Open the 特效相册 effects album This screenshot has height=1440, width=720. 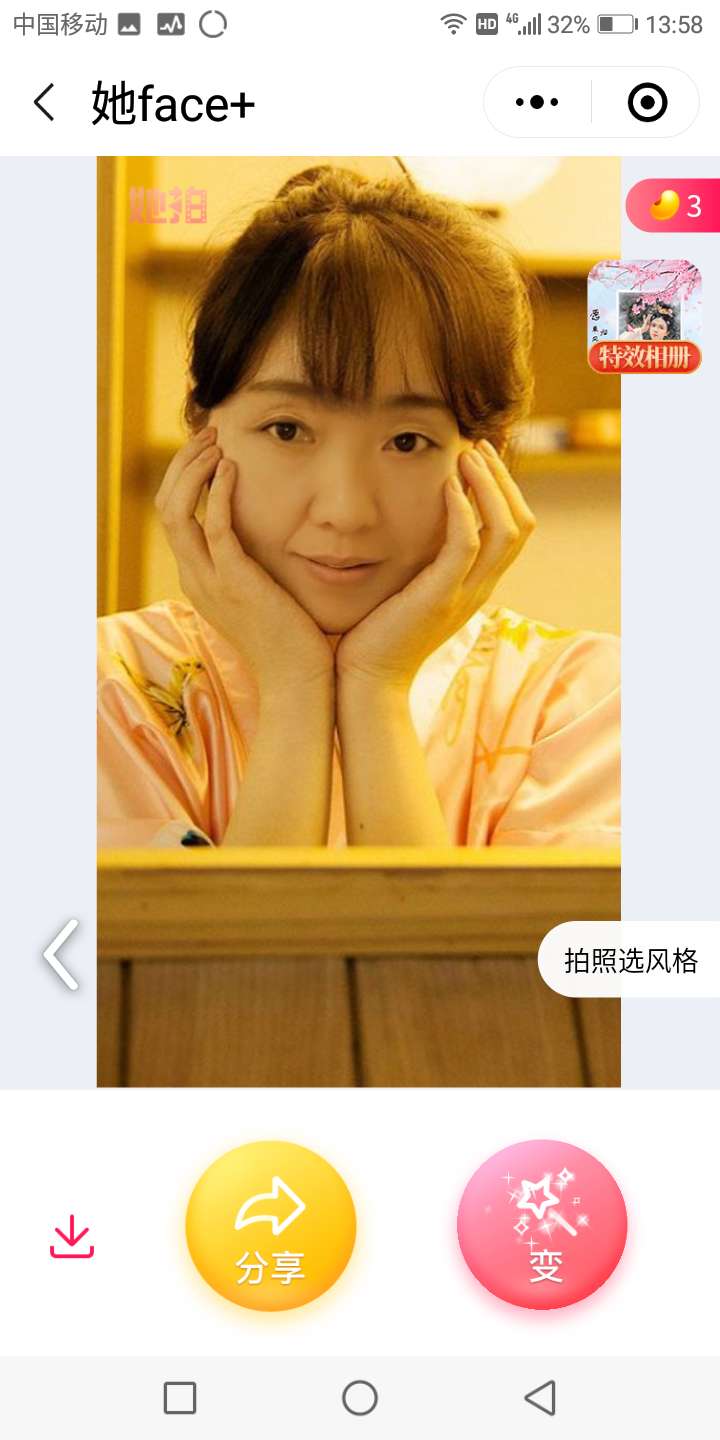(x=644, y=317)
